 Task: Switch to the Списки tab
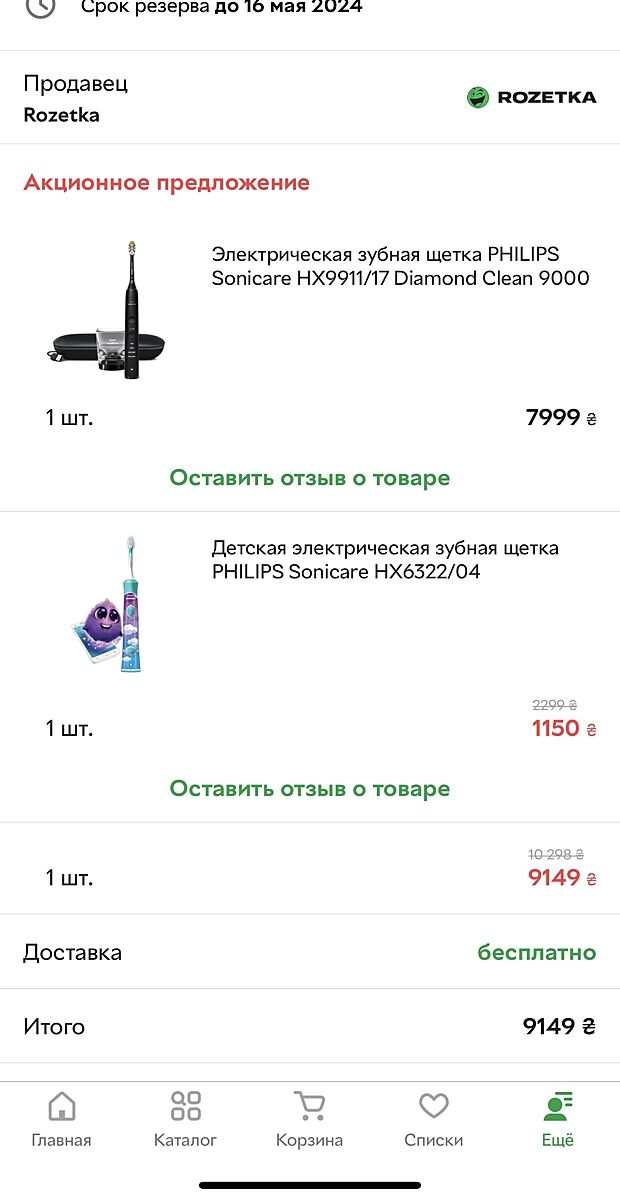click(x=433, y=1120)
